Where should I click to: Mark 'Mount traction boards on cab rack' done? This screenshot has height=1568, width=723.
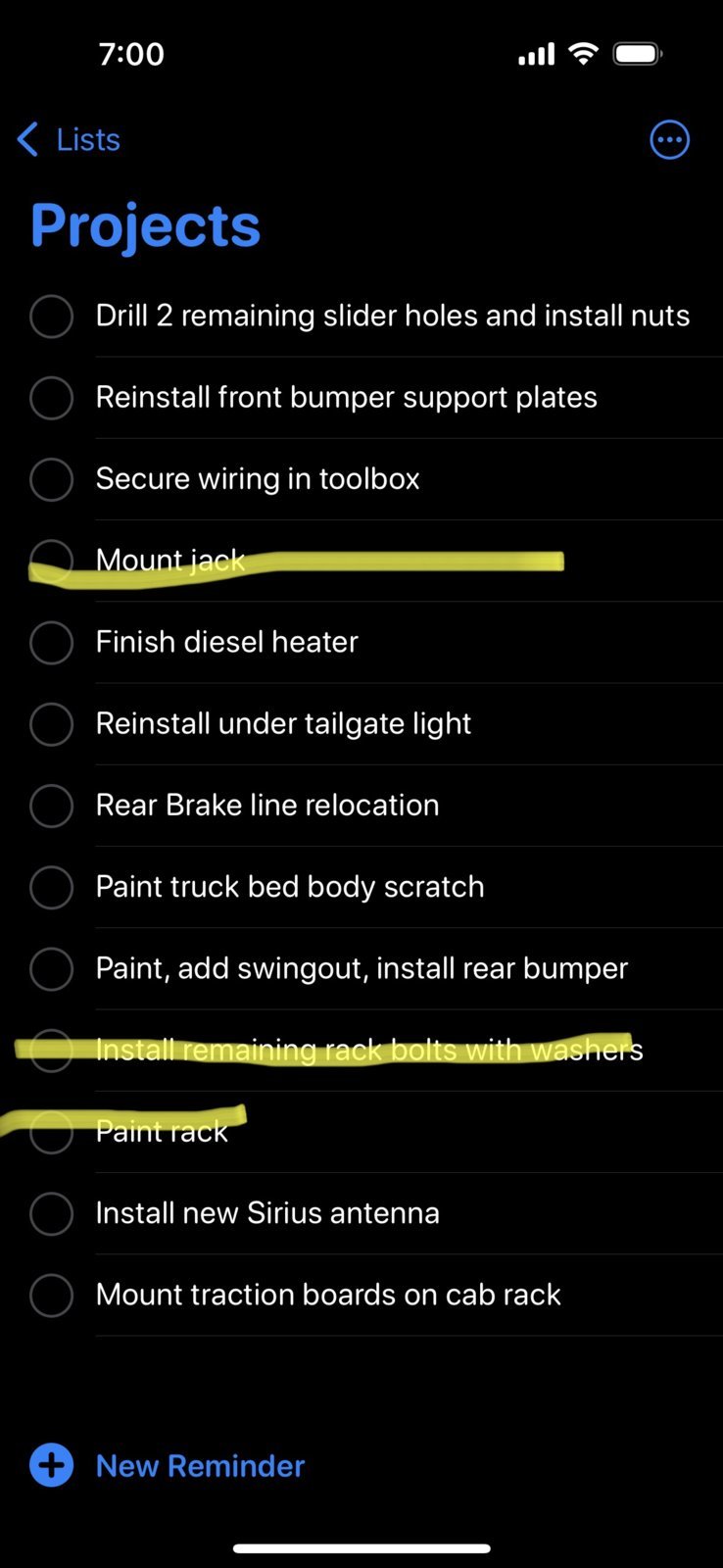click(x=51, y=1295)
